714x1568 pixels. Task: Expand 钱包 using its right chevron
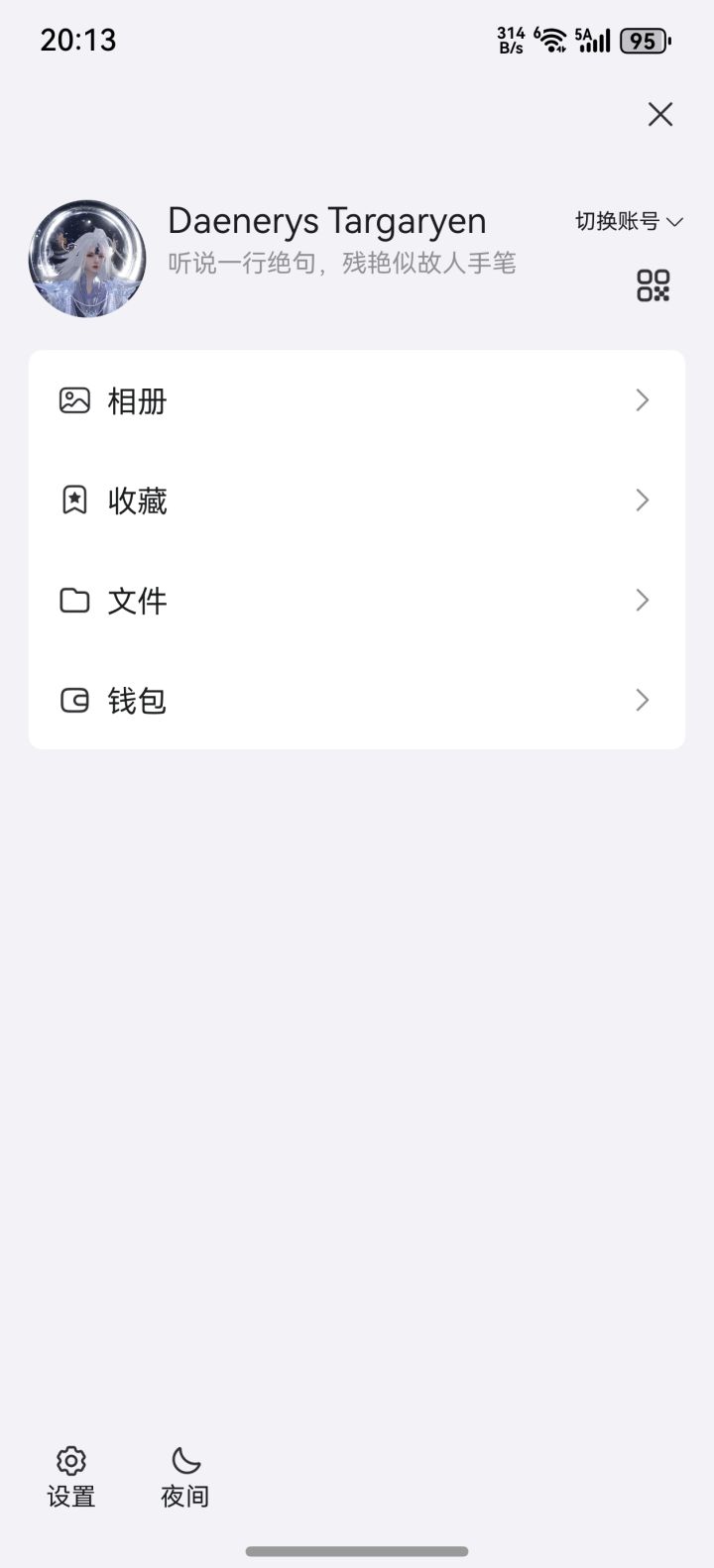(x=642, y=701)
